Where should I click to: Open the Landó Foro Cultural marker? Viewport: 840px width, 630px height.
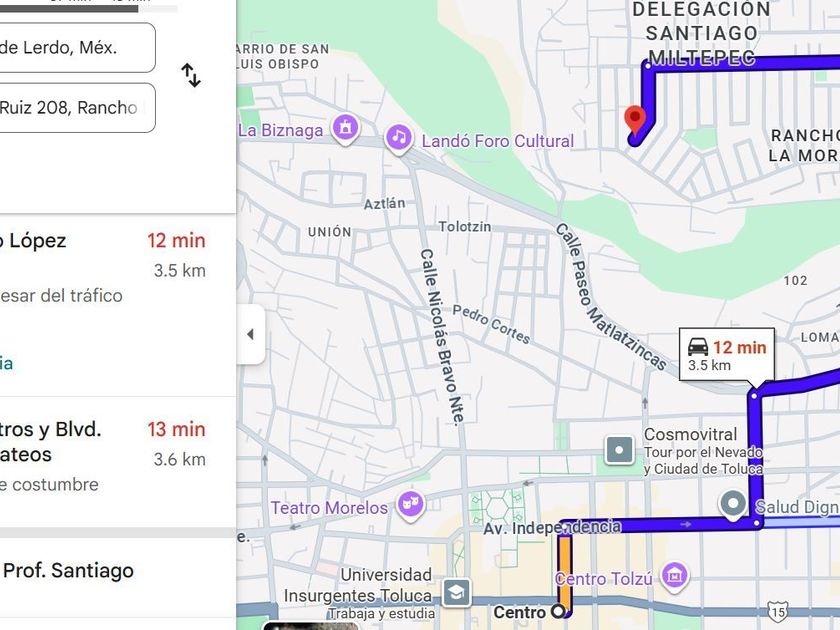(x=399, y=138)
